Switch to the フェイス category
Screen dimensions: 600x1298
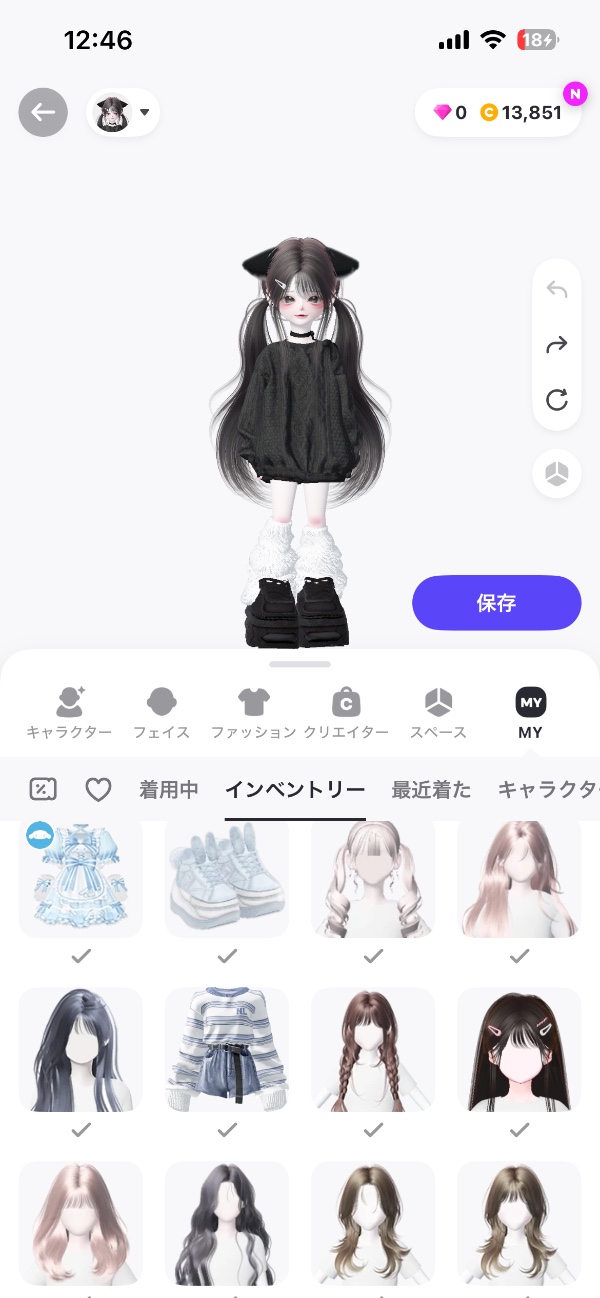click(161, 713)
